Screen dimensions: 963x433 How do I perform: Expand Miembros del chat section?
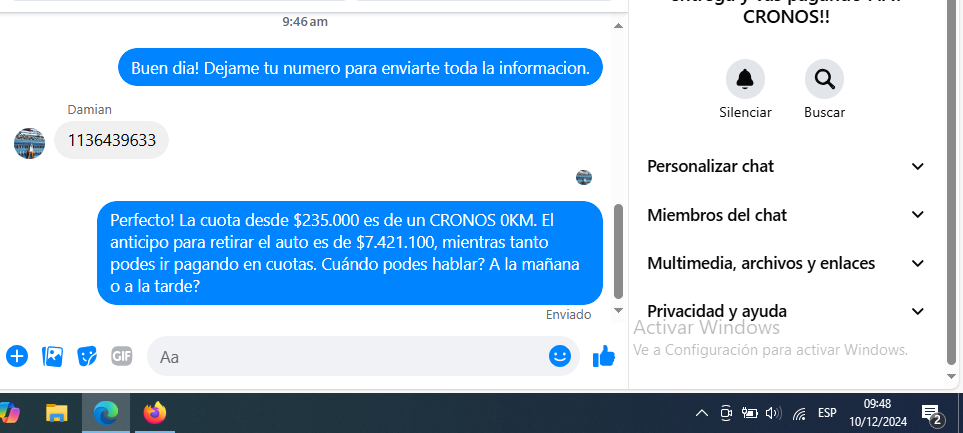coord(786,215)
